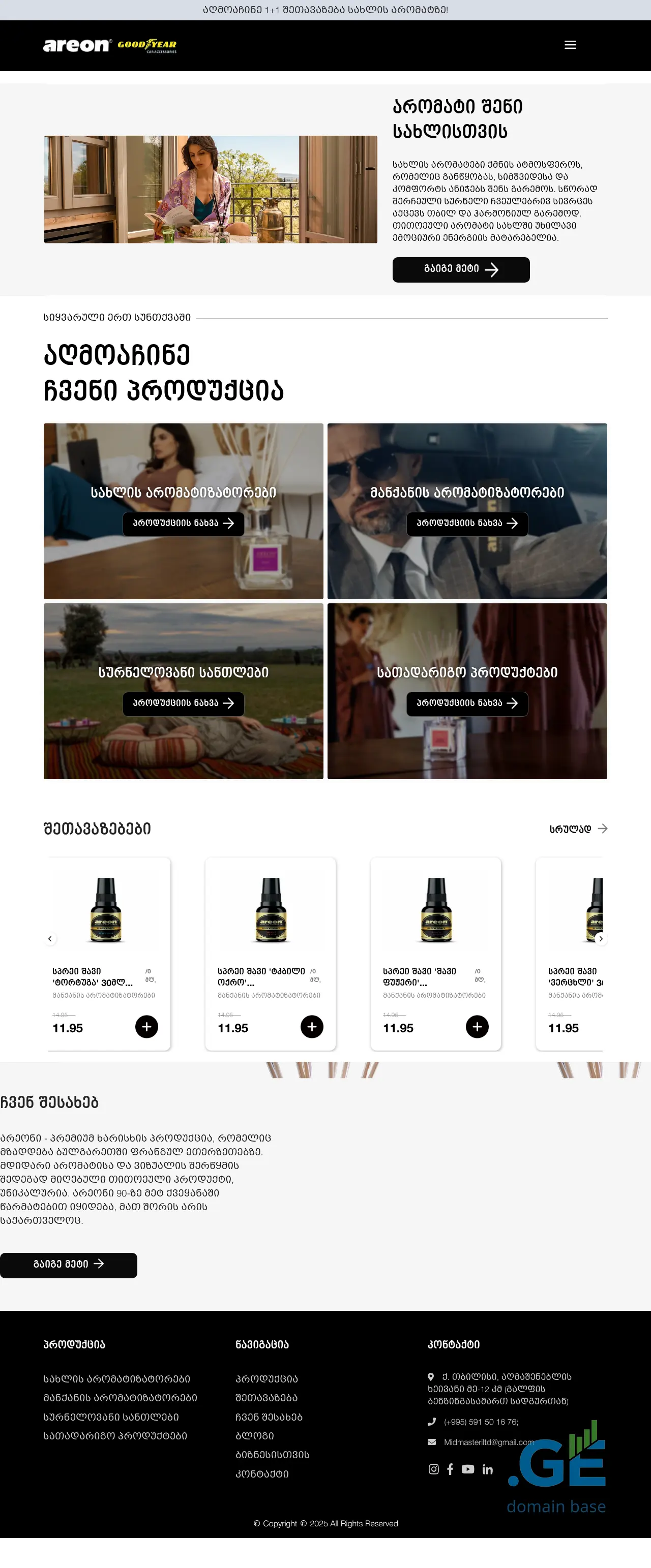Open footer link ბიზნესისთვის
The image size is (651, 1568).
click(272, 1455)
